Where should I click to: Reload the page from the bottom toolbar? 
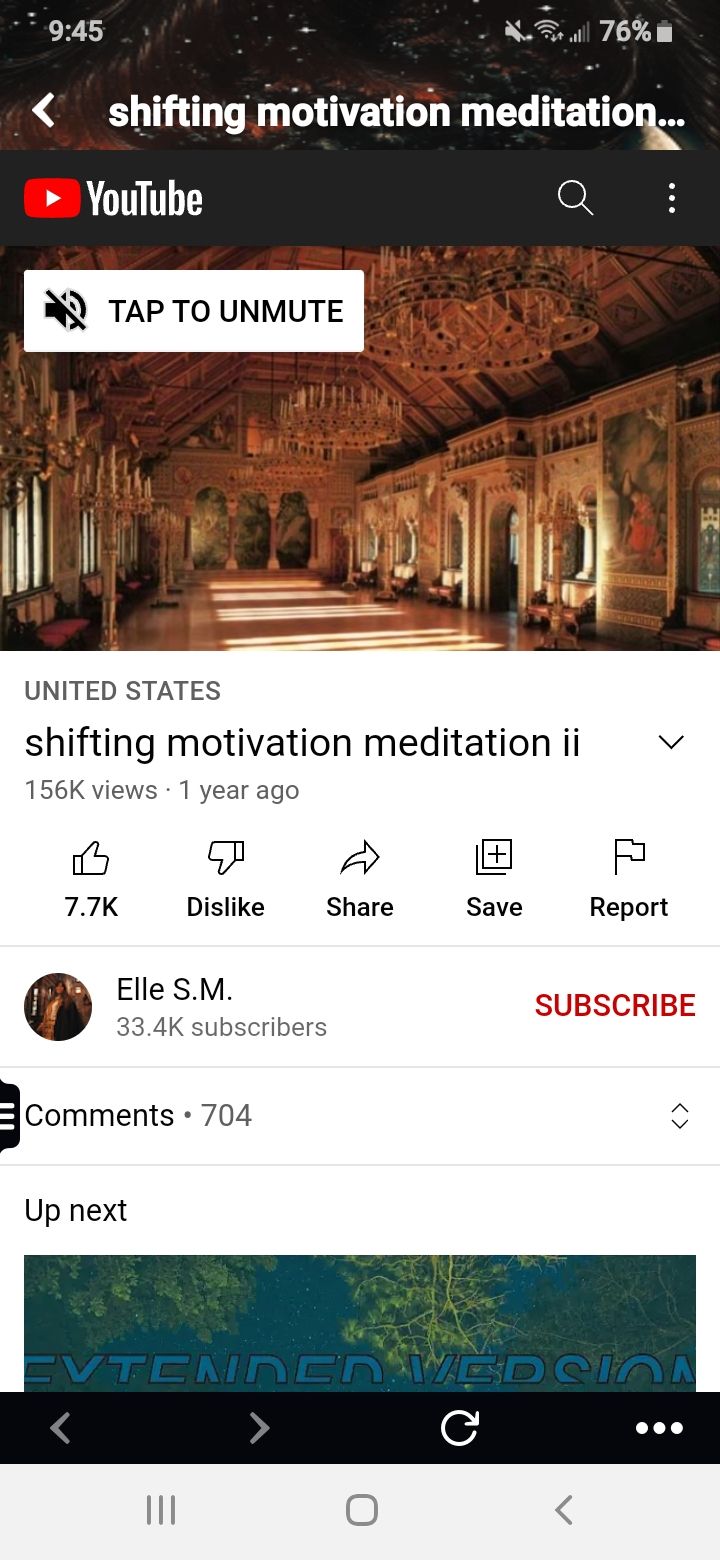pyautogui.click(x=459, y=1428)
